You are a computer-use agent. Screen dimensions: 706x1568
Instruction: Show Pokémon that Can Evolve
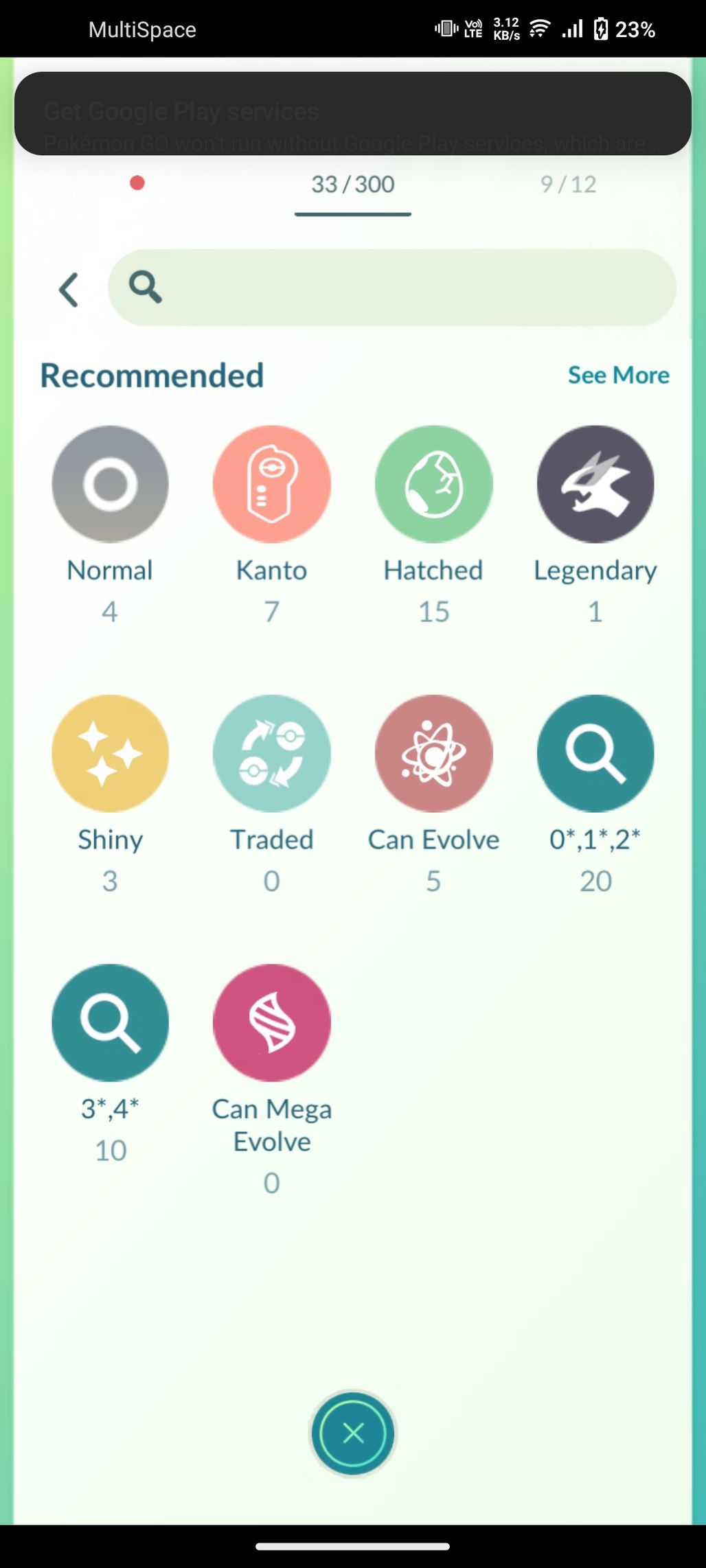click(433, 753)
